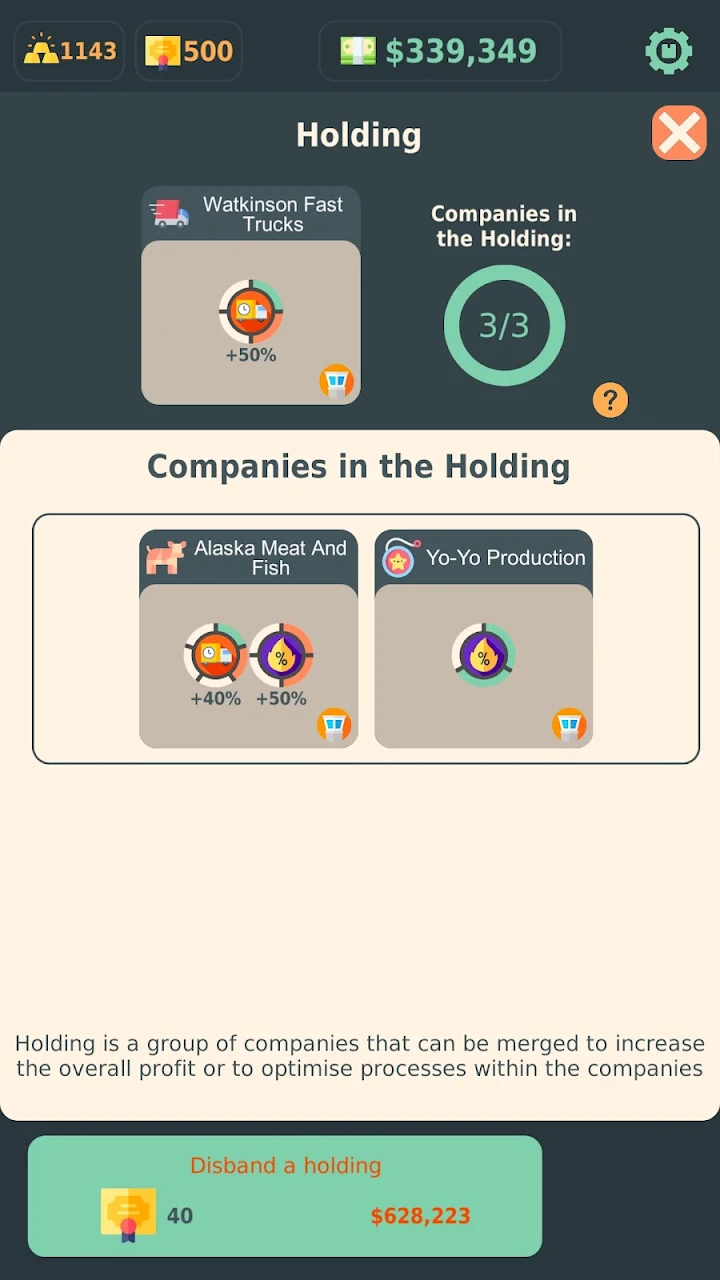Tap Disband a holding button
The image size is (720, 1280).
pos(285,1196)
